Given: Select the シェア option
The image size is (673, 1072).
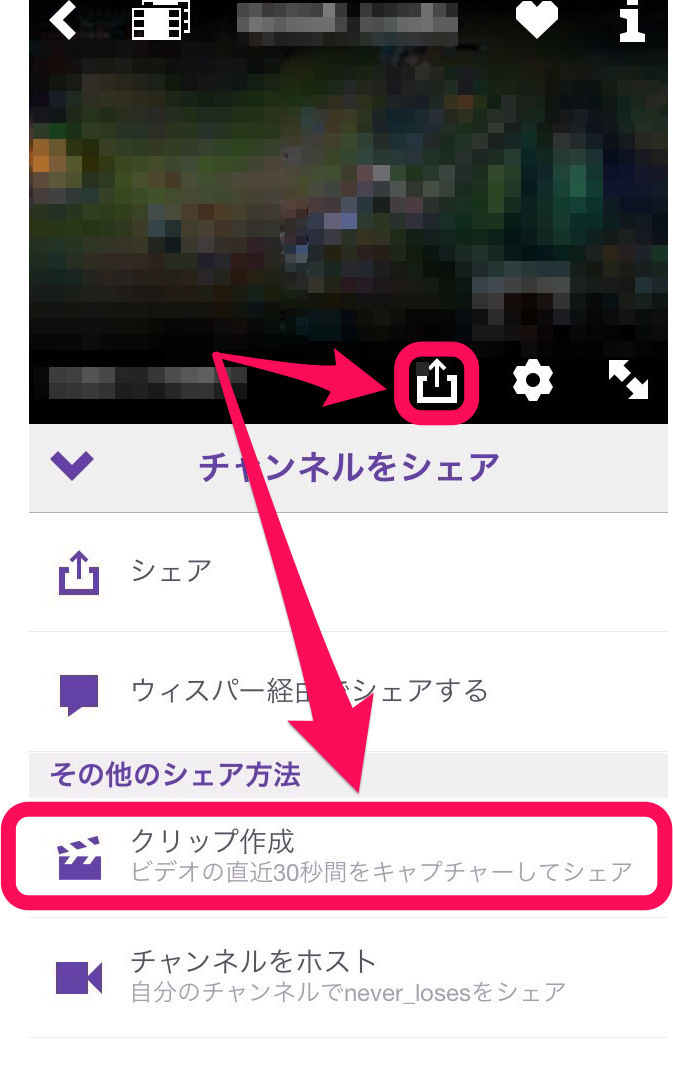Looking at the screenshot, I should coord(348,573).
